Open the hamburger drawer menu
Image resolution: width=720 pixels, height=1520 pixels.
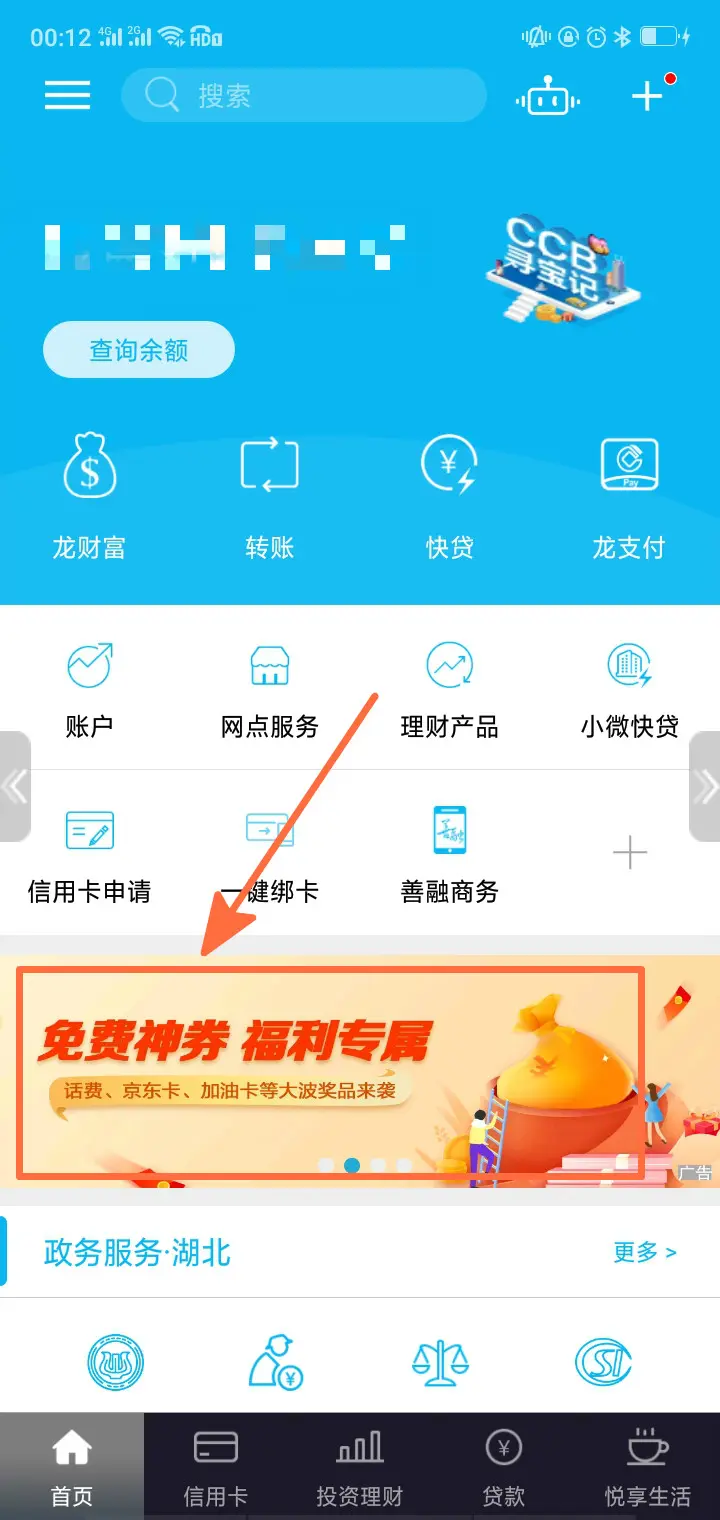(67, 96)
